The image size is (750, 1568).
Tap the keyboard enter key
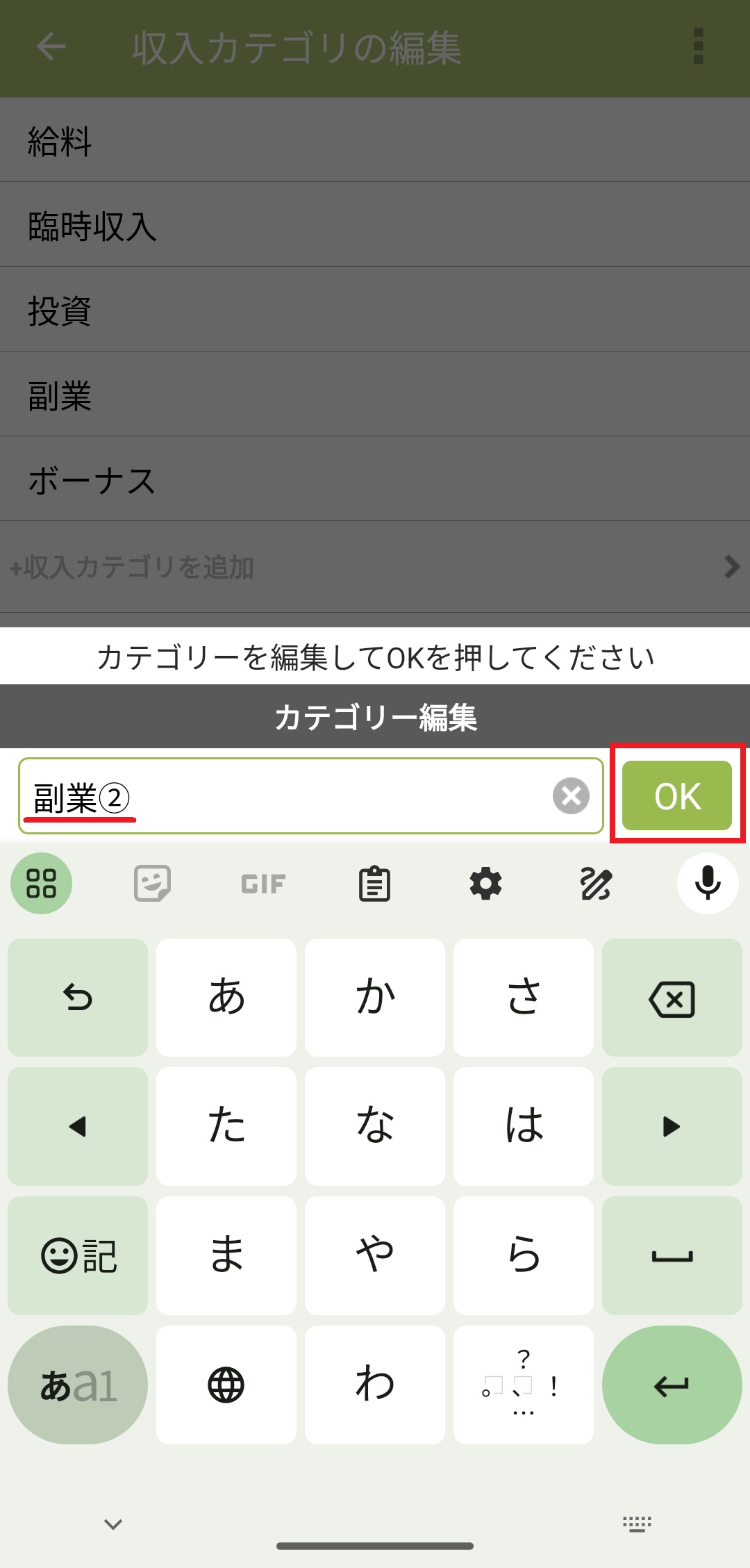coord(672,1385)
